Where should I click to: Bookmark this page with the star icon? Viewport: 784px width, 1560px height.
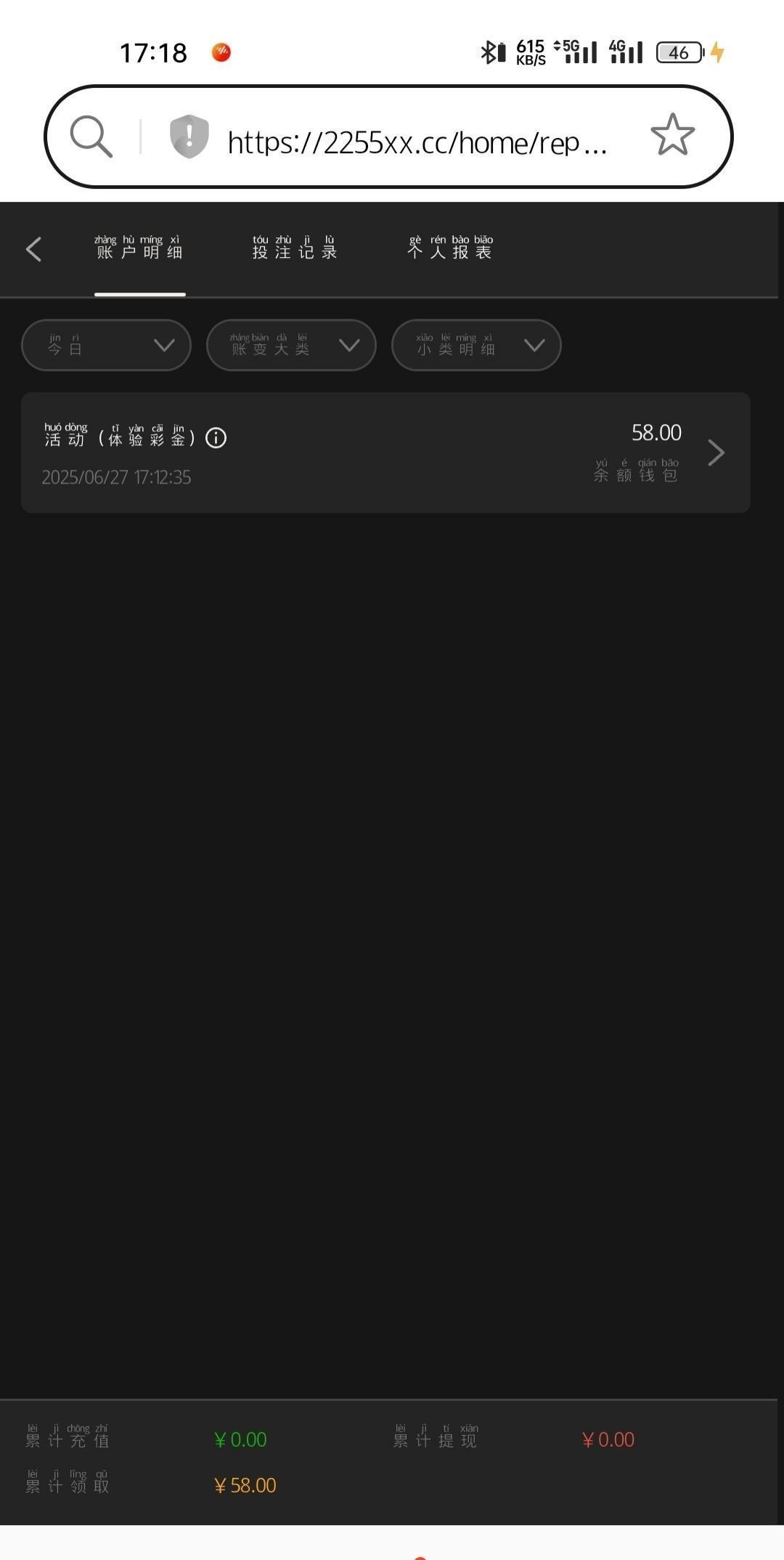pos(672,136)
